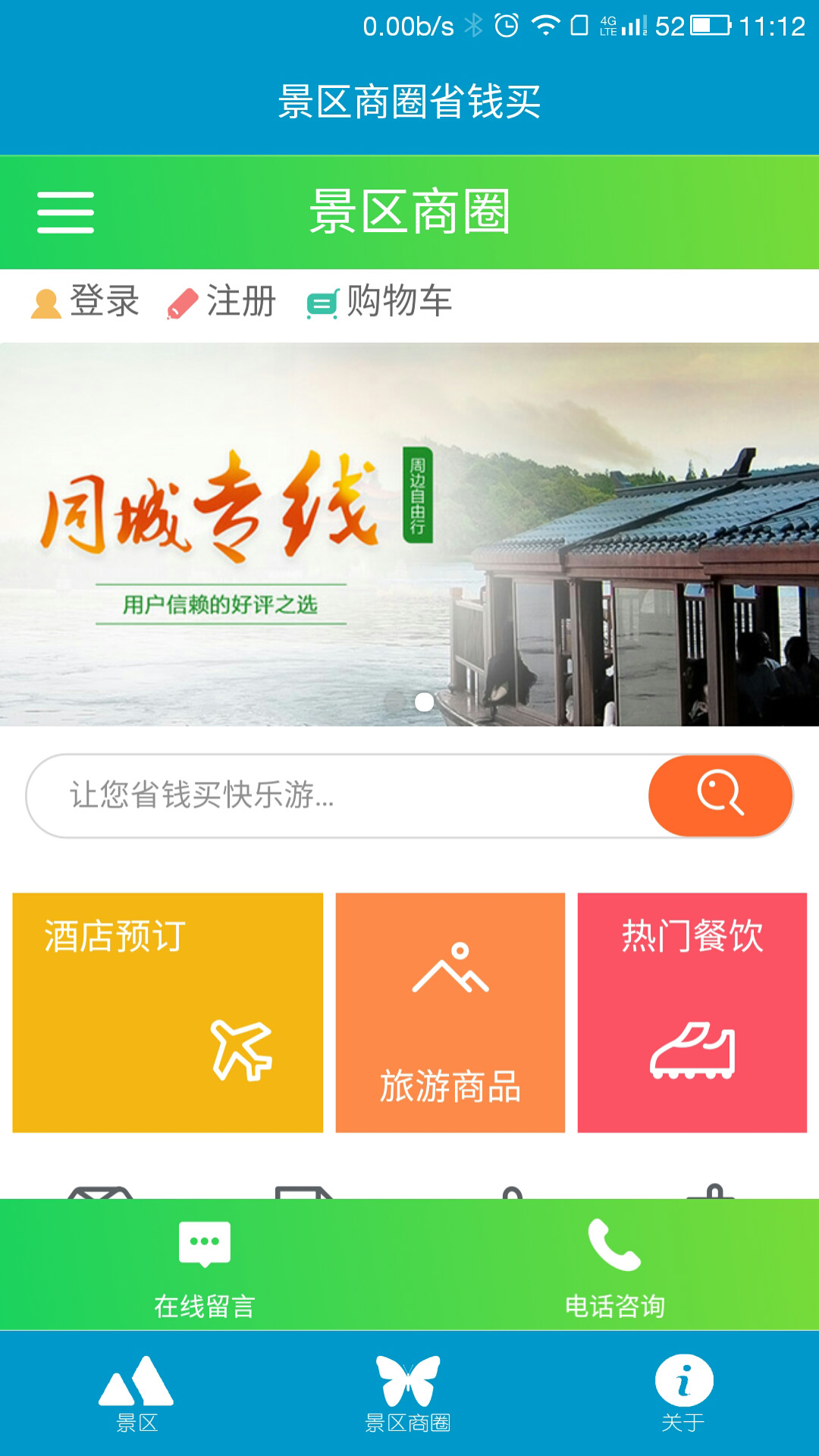Switch to the 景区 tab
Image resolution: width=819 pixels, height=1456 pixels.
136,1394
